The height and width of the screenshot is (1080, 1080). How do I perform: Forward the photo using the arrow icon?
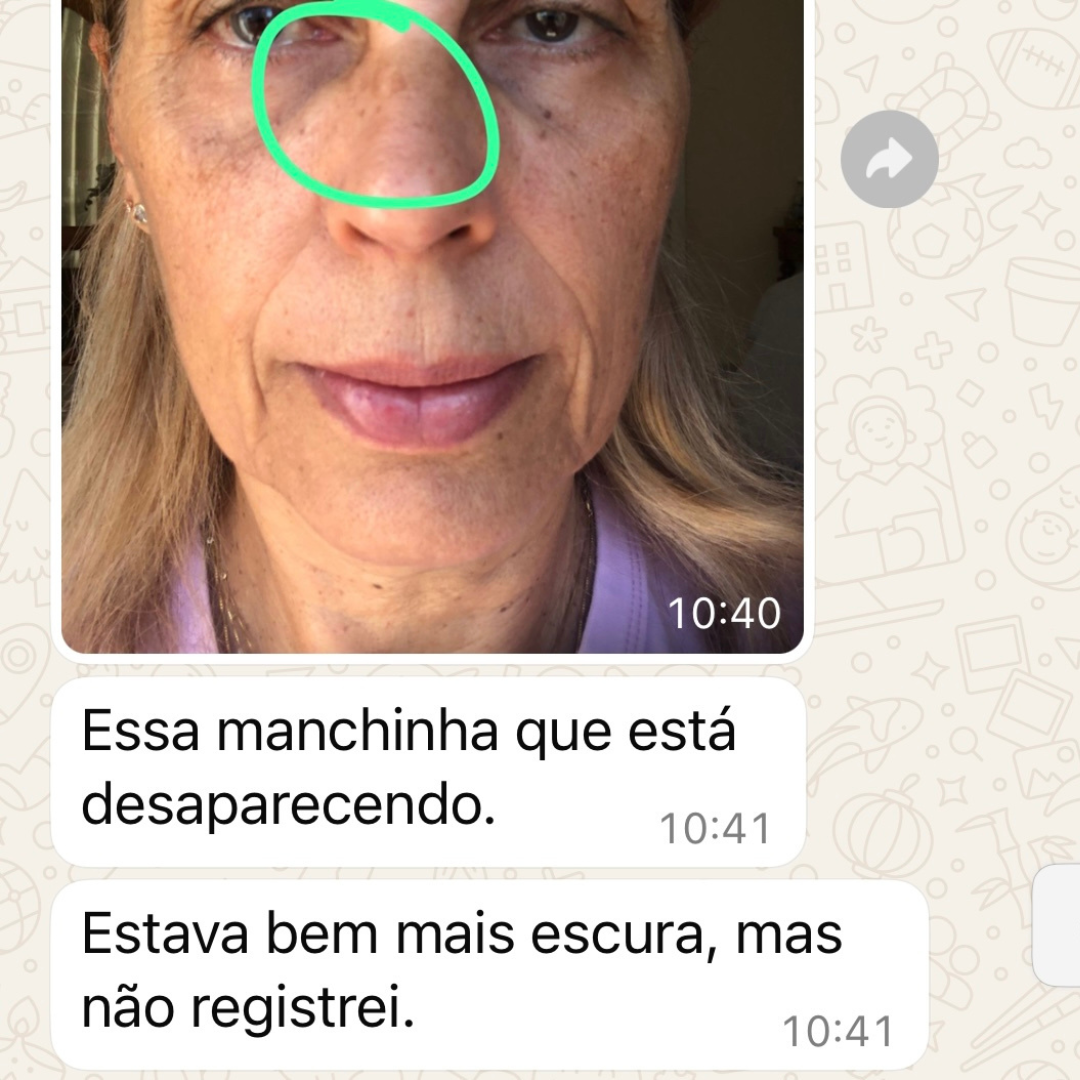889,159
